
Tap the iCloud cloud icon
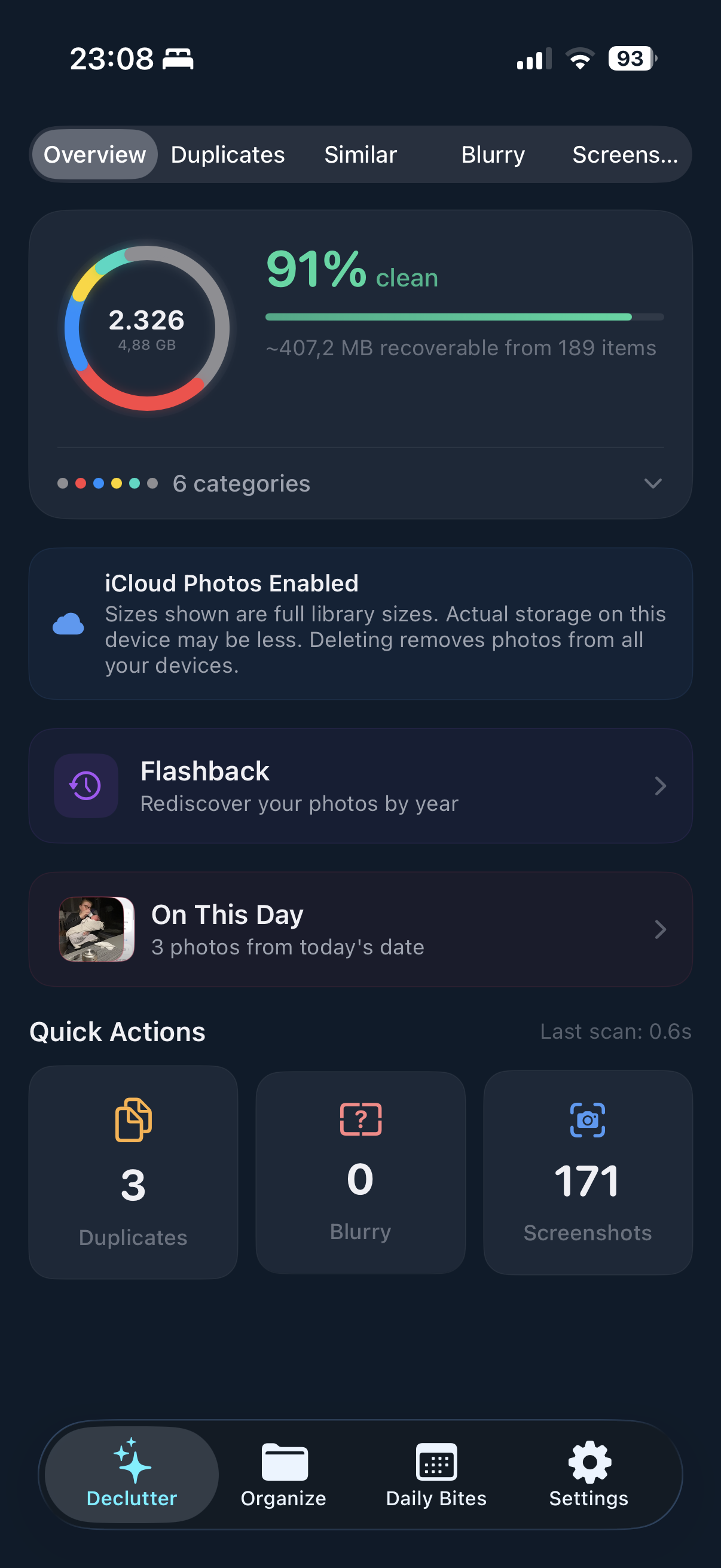click(x=68, y=623)
